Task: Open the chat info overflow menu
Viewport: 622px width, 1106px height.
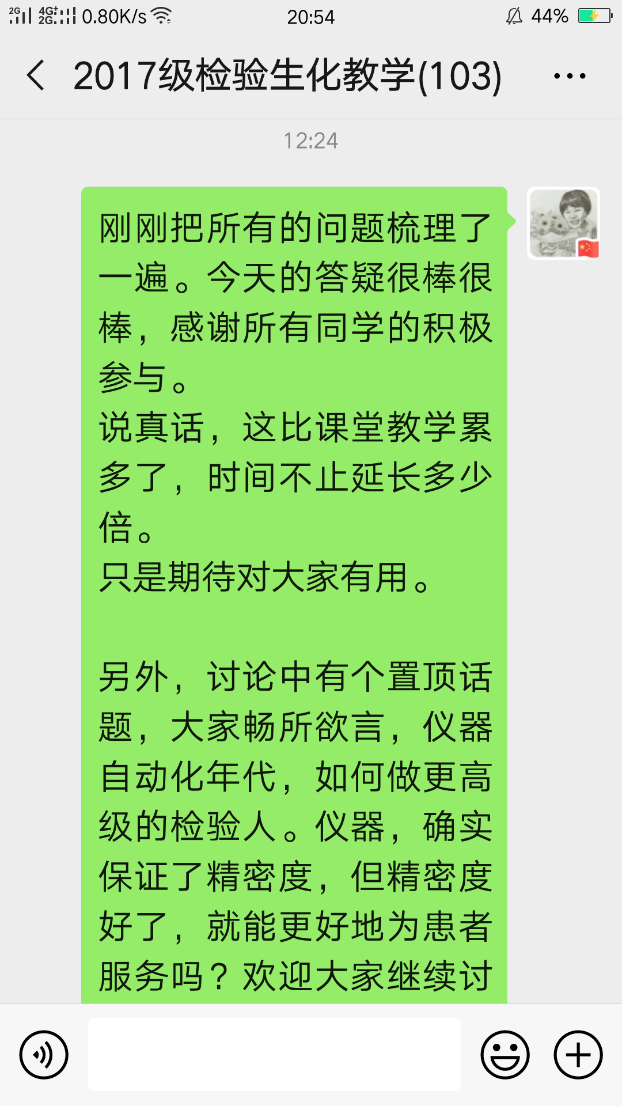Action: pyautogui.click(x=570, y=75)
